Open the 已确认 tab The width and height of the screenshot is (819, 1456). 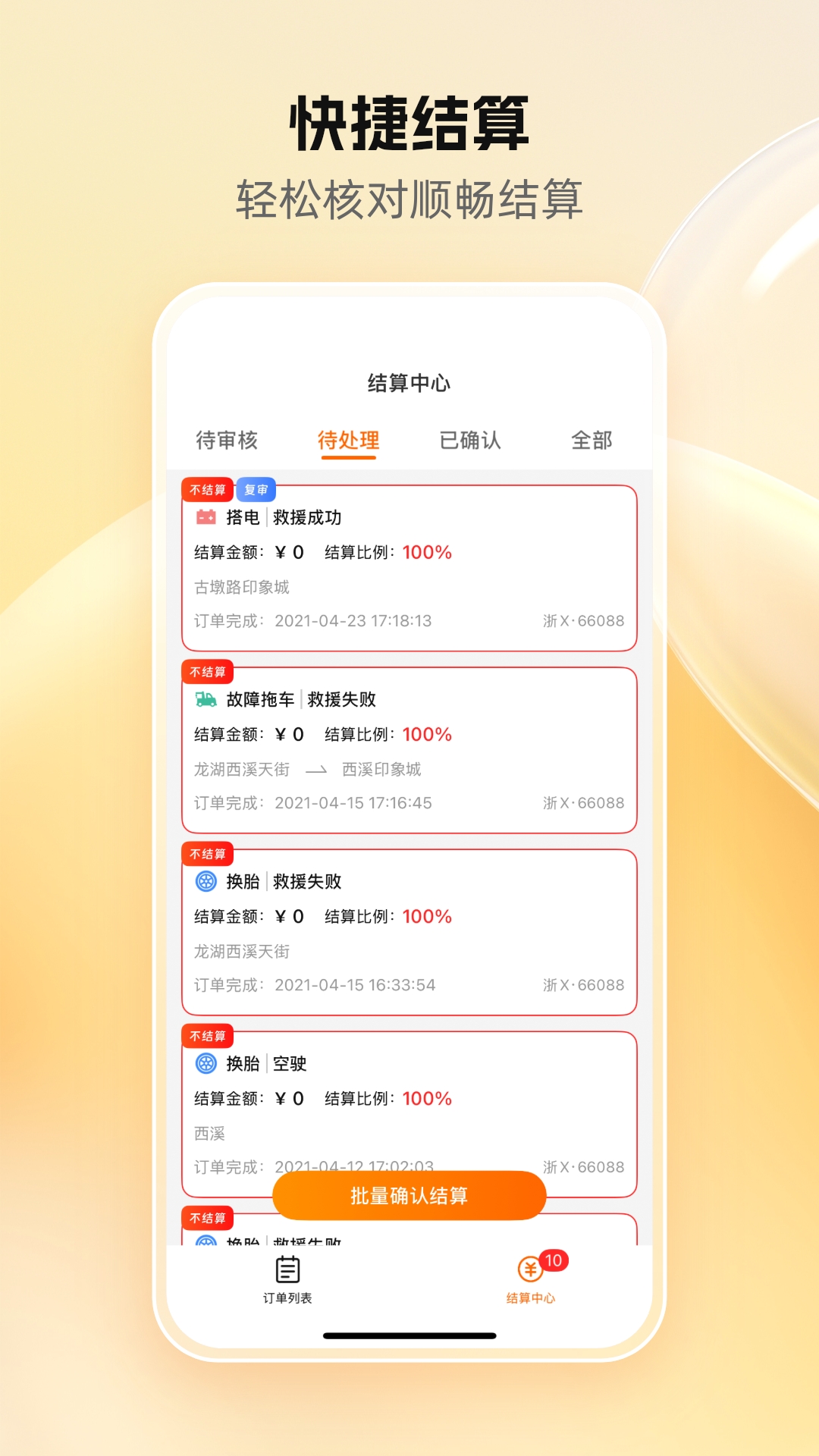(x=472, y=441)
